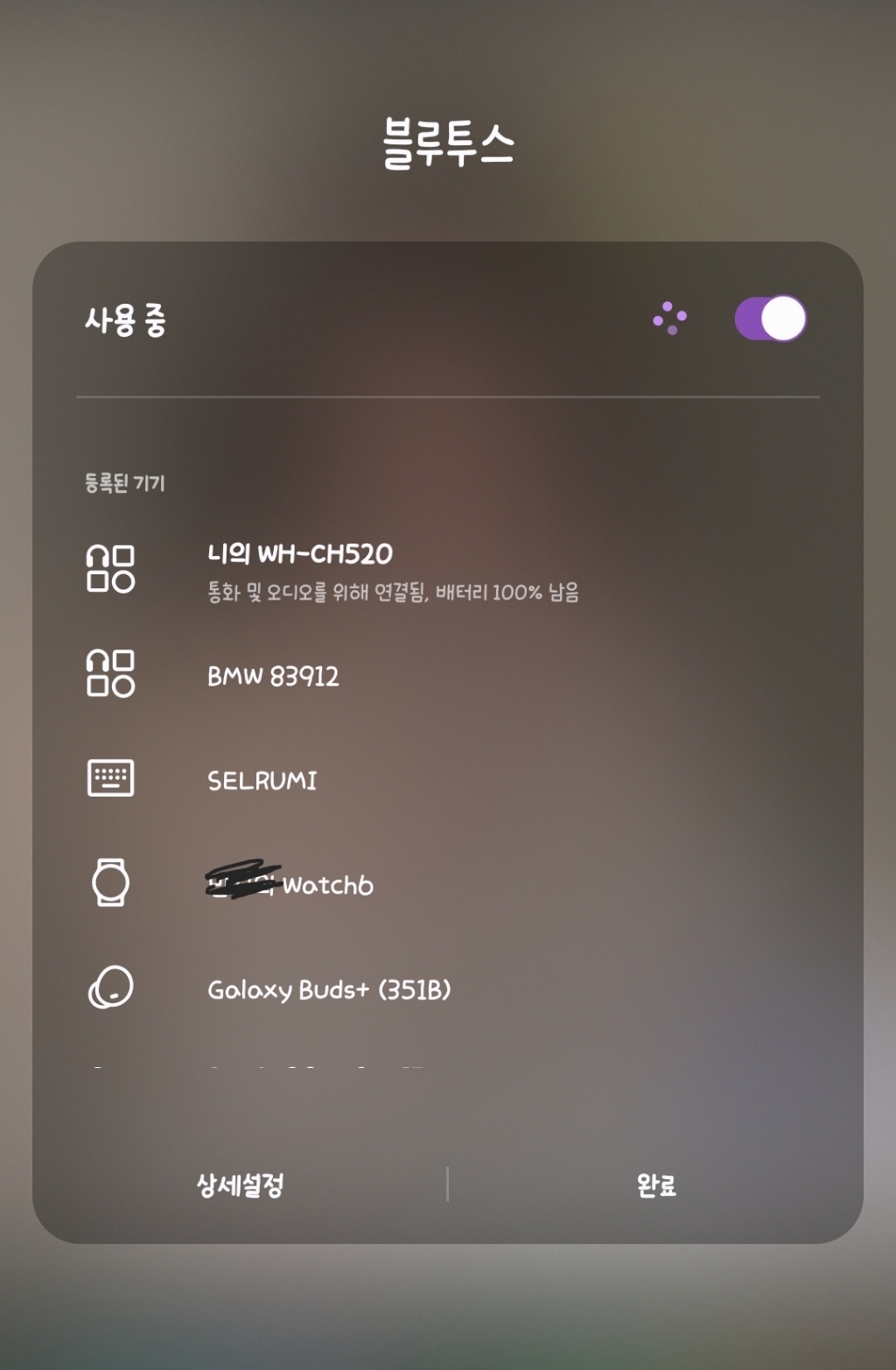Open 상세설정 detailed settings
896x1370 pixels.
pyautogui.click(x=241, y=1184)
